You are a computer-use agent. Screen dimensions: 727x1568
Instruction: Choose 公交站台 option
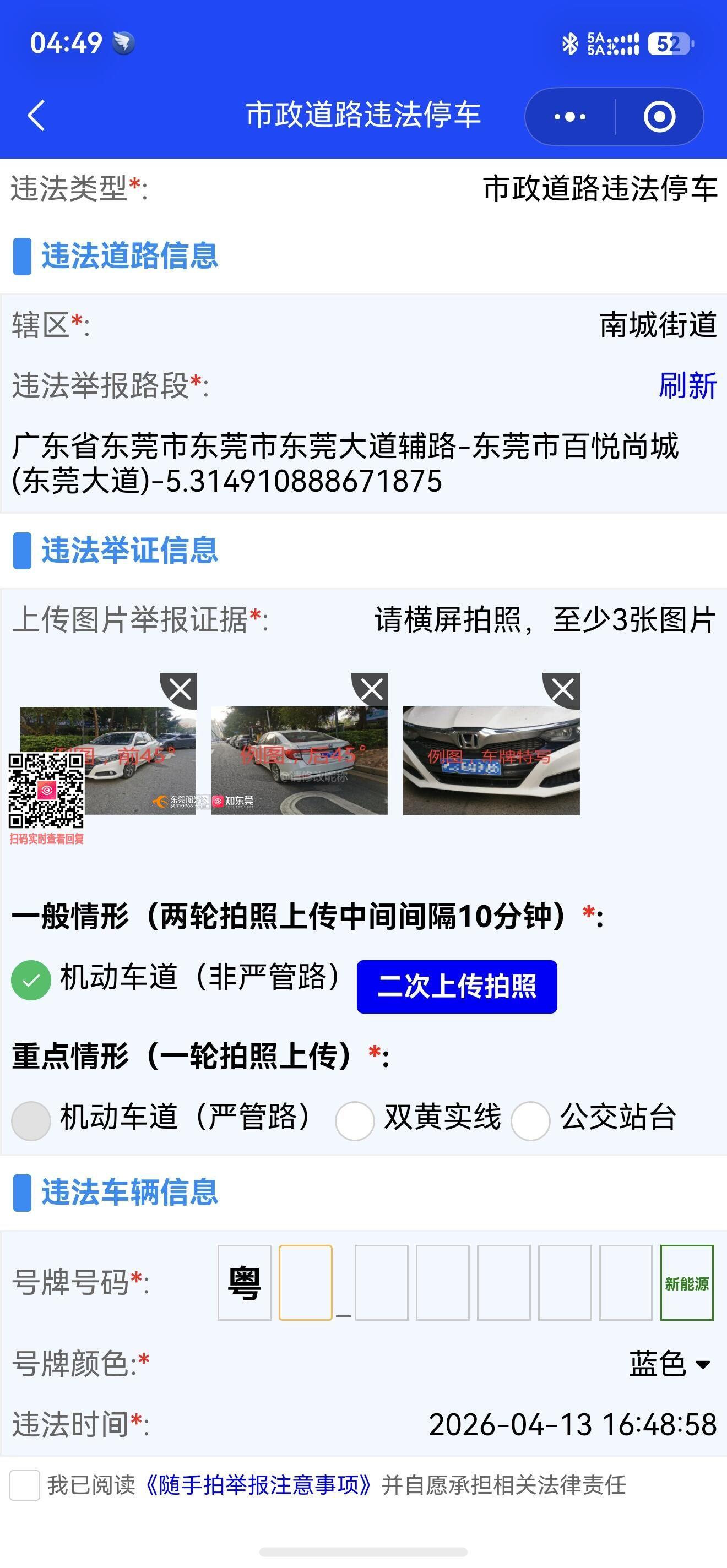[x=530, y=1120]
